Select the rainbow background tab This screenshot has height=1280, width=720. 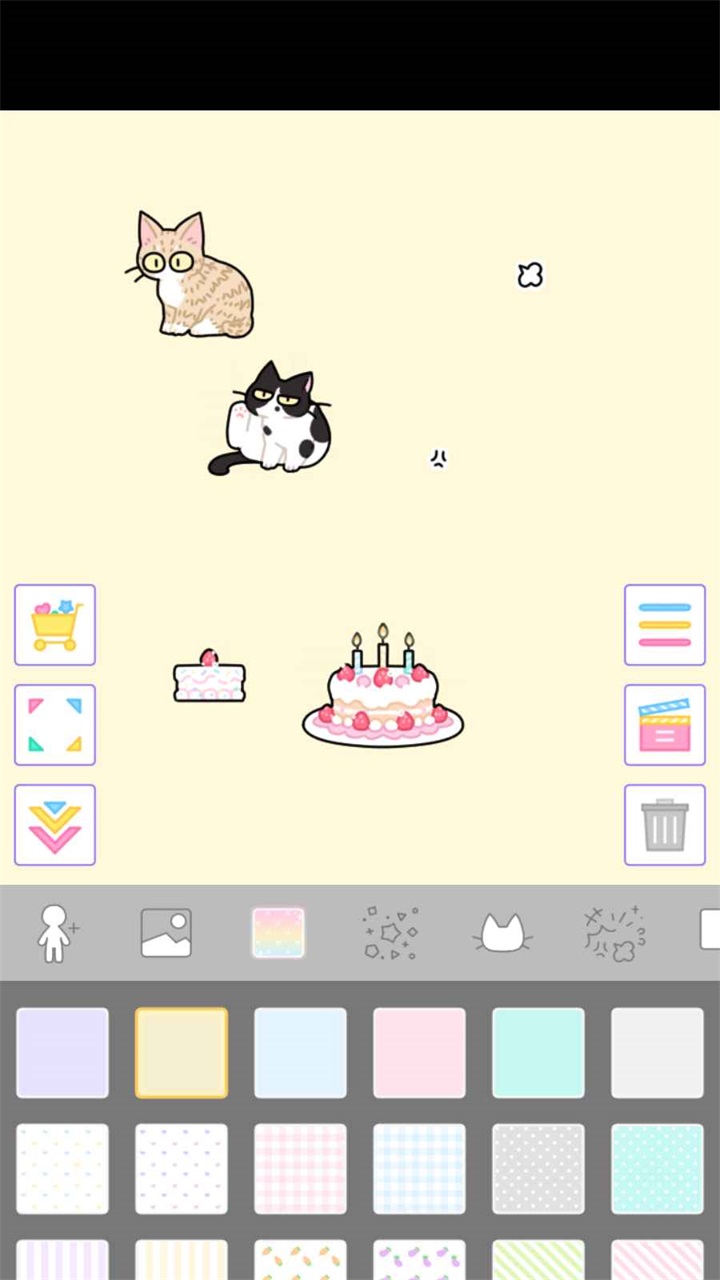[x=278, y=933]
